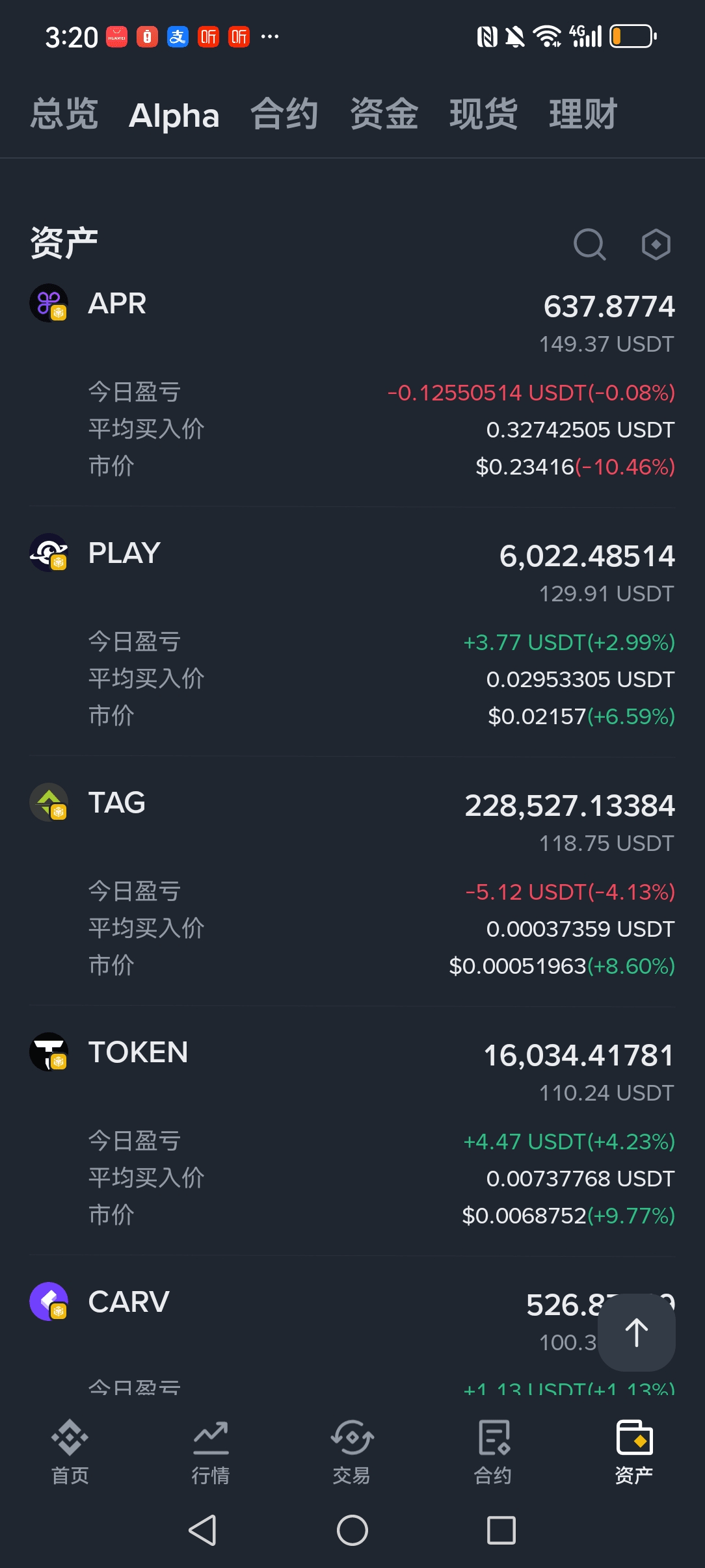Open the hexagon settings icon beside search
The image size is (705, 1568).
pos(656,244)
